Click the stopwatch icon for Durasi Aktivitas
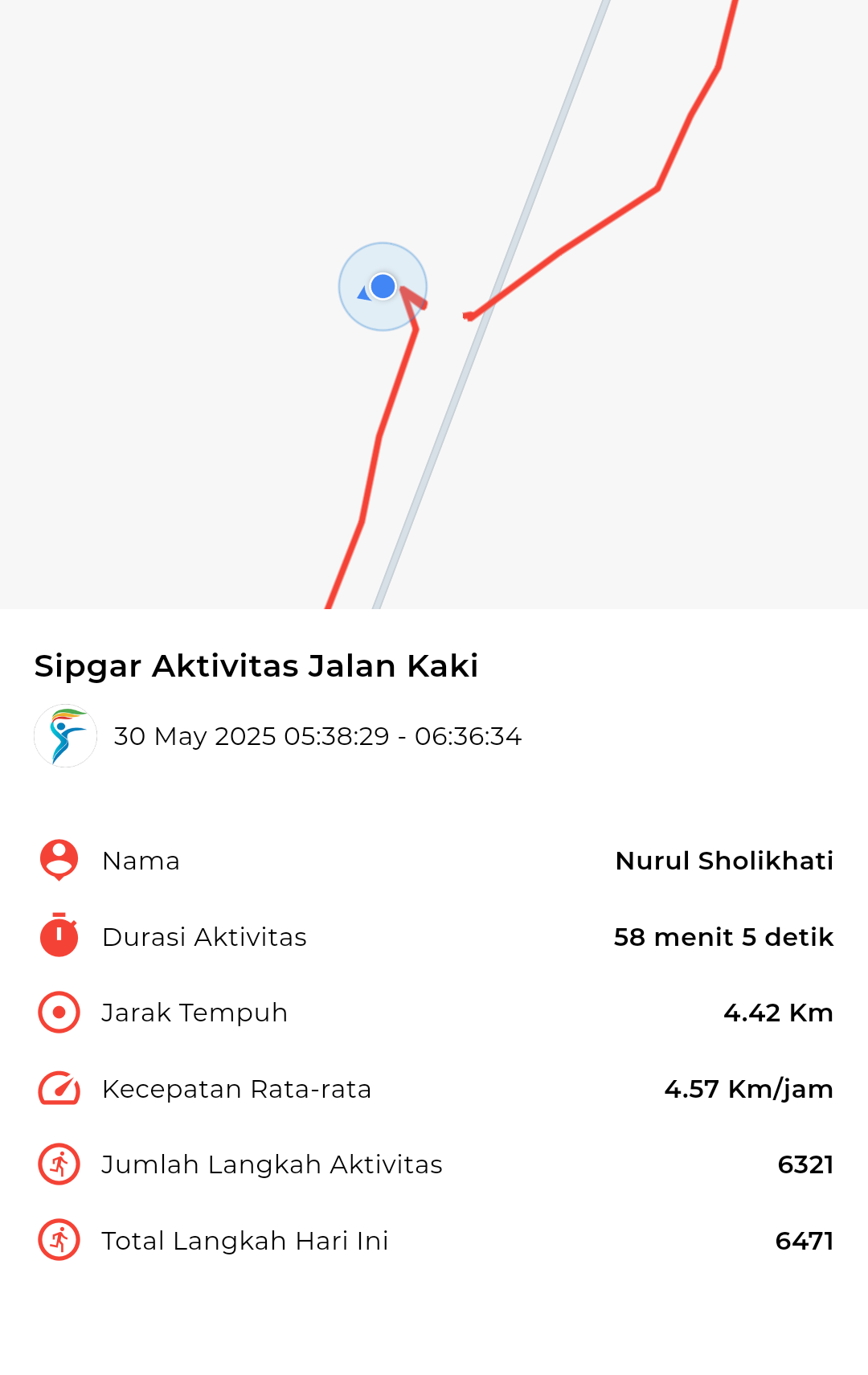The image size is (868, 1375). 58,935
